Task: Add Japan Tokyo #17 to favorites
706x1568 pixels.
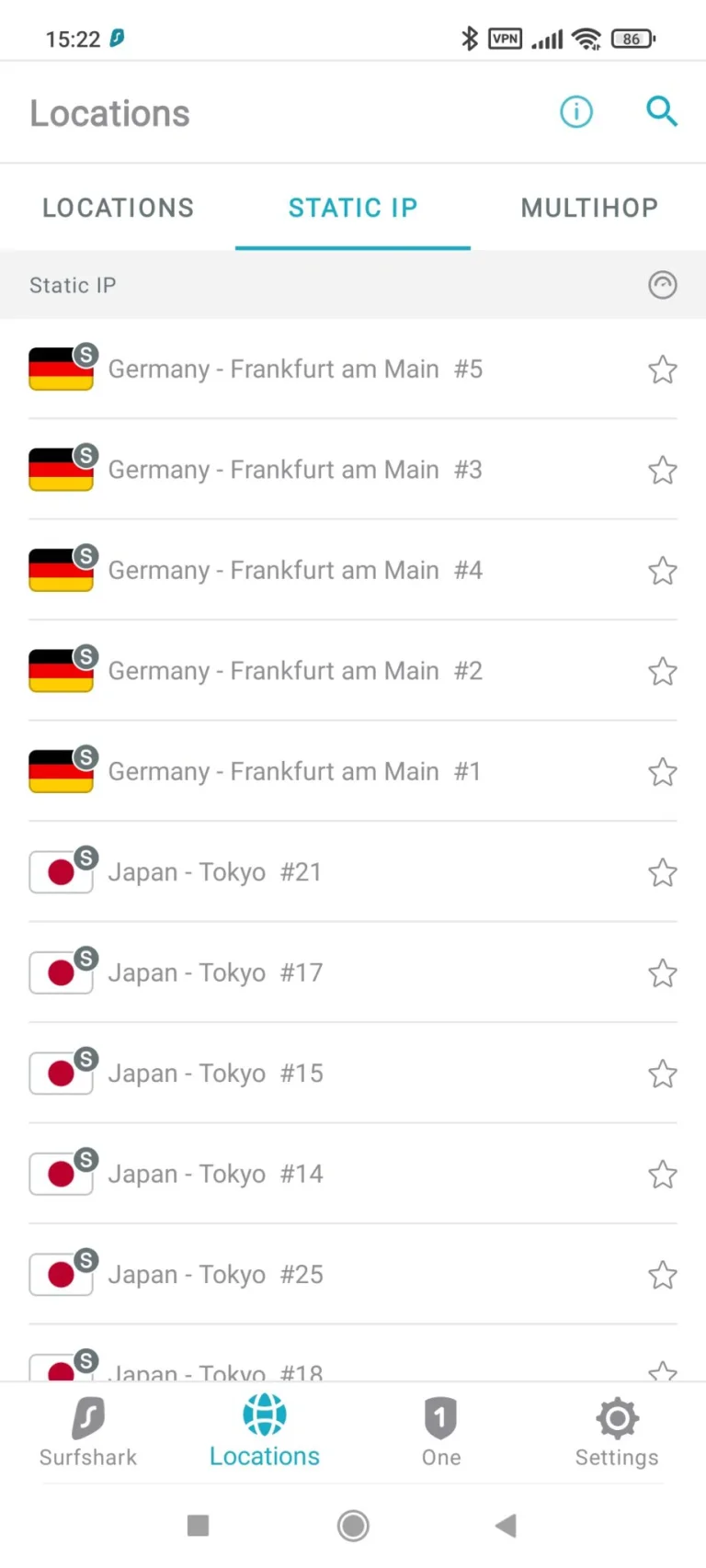Action: pos(662,973)
